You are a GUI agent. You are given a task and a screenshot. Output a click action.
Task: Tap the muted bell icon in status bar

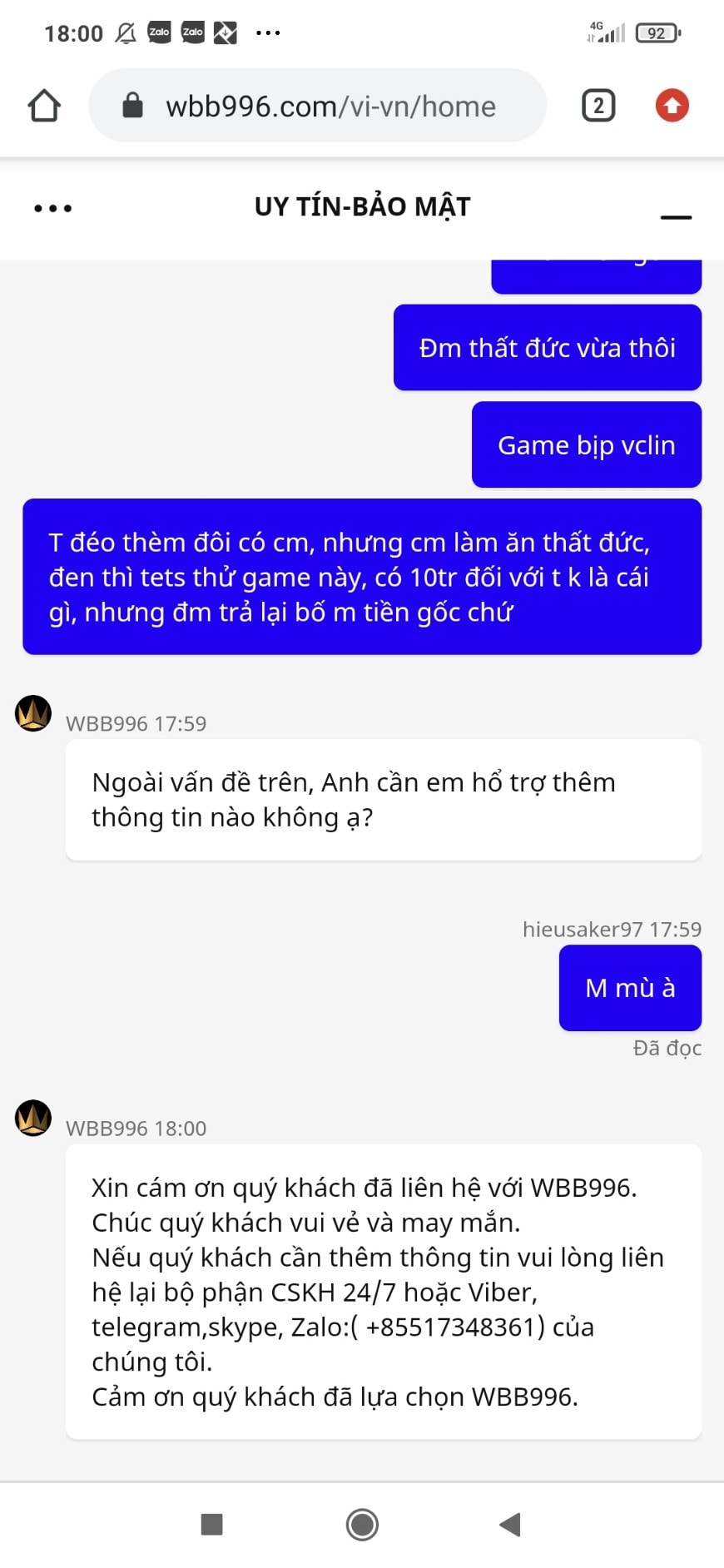tap(123, 32)
